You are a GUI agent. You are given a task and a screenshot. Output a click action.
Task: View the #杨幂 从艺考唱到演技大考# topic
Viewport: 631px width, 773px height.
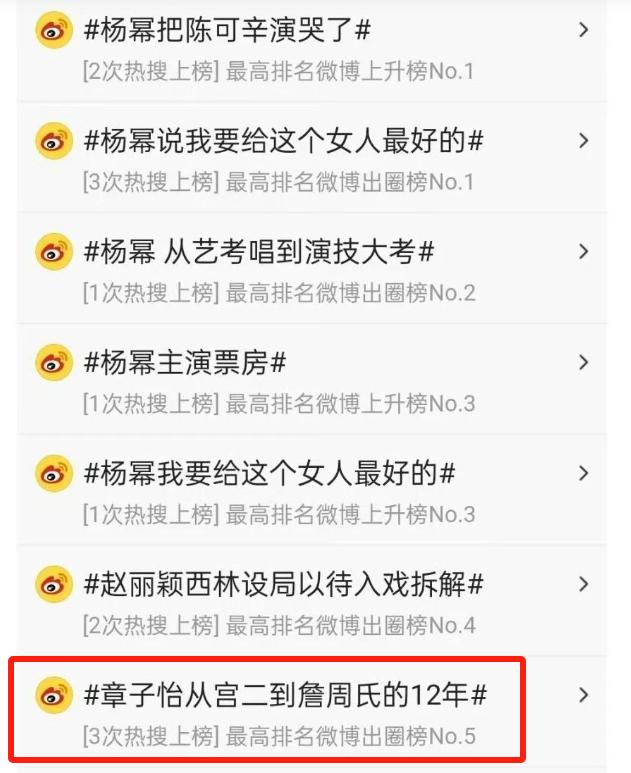259,252
